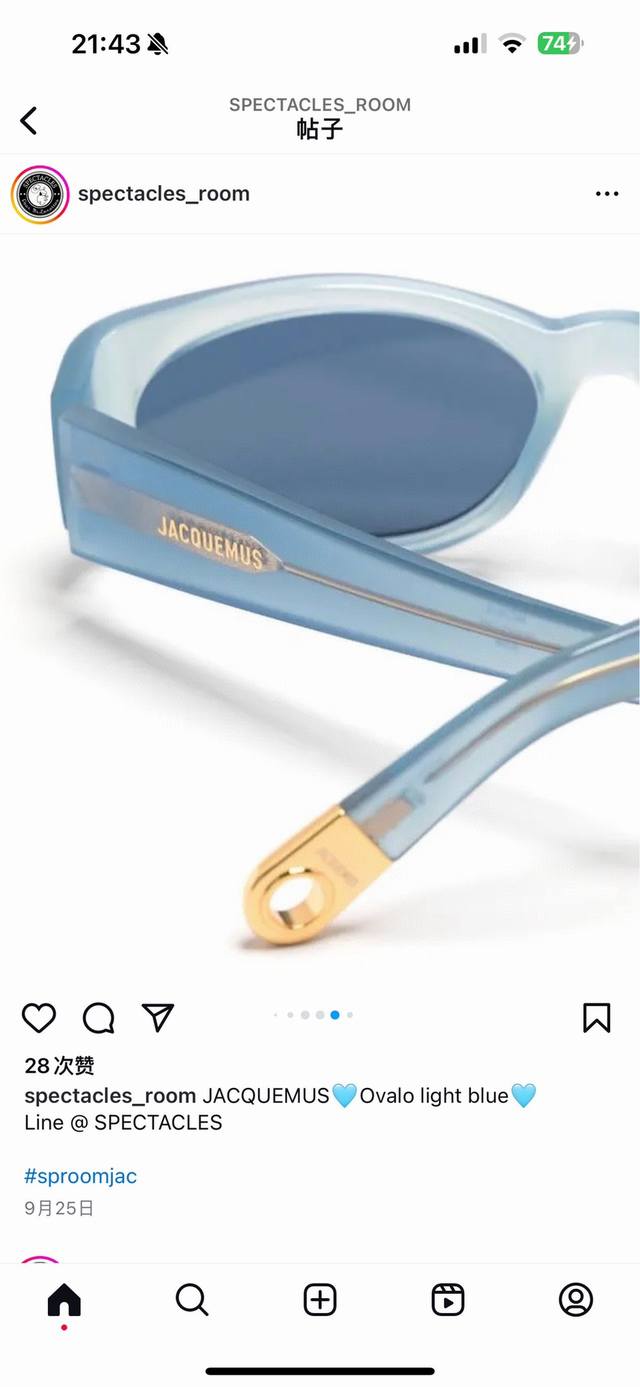This screenshot has width=640, height=1387.
Task: Go back using the top arrow
Action: tap(29, 121)
